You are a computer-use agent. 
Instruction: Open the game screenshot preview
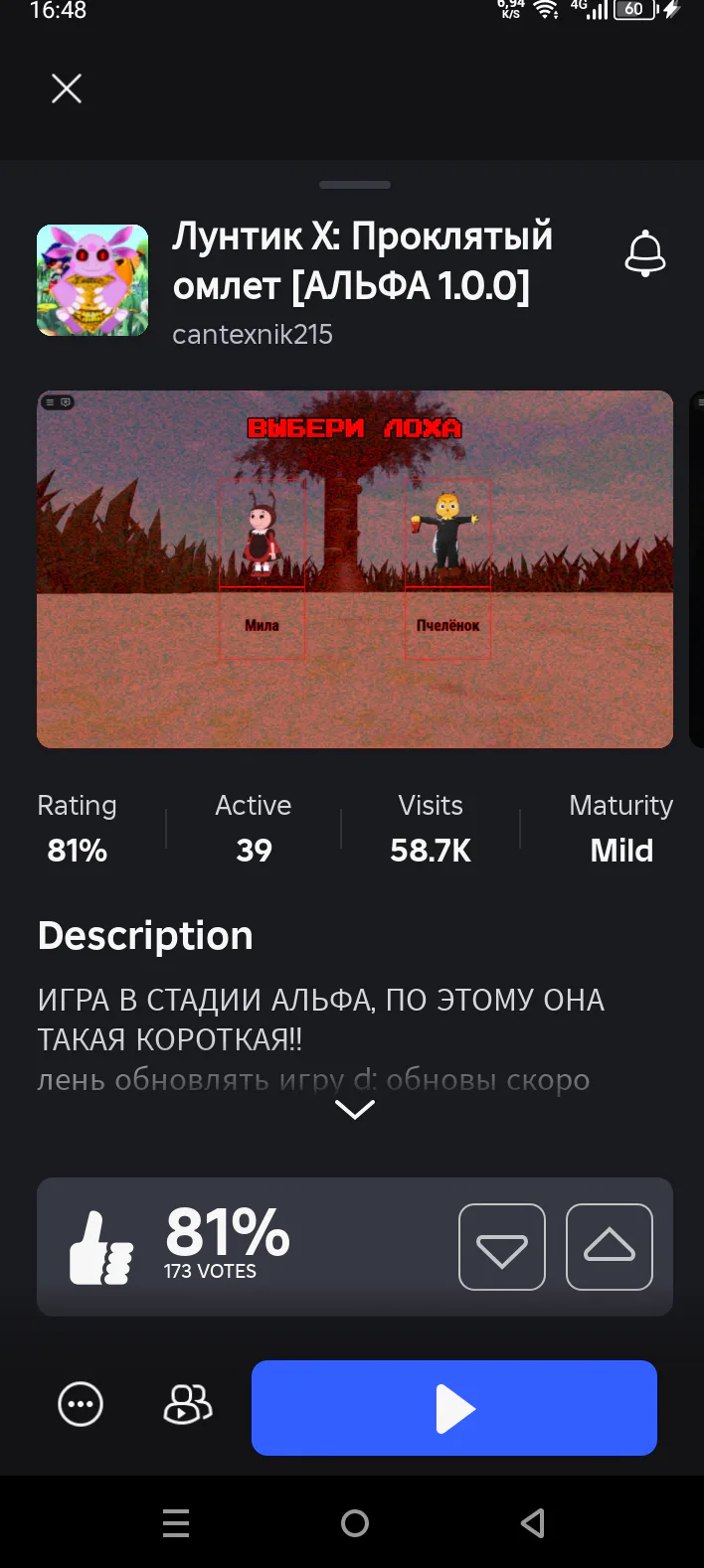(x=355, y=569)
